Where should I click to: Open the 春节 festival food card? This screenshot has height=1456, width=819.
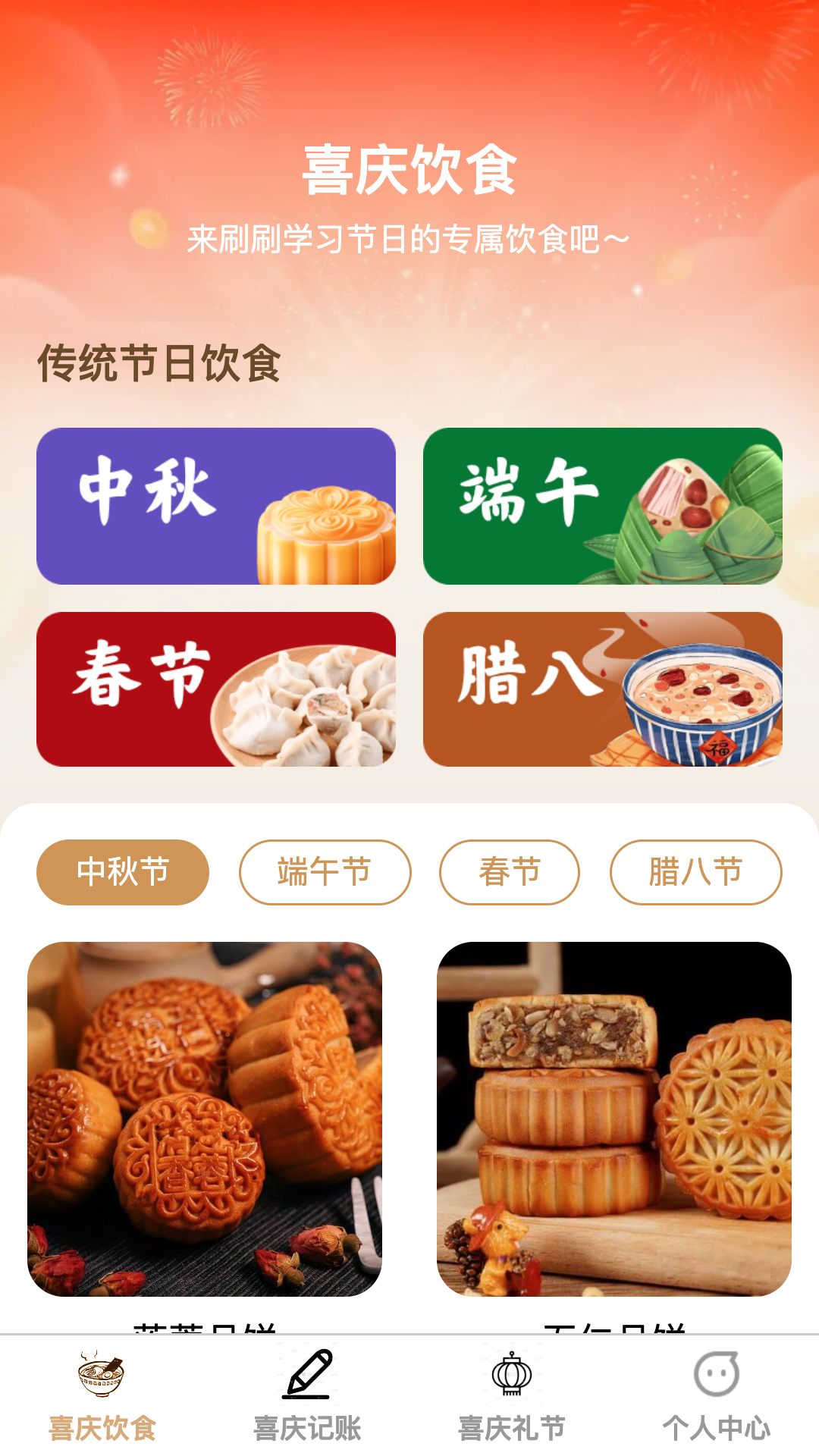[216, 689]
